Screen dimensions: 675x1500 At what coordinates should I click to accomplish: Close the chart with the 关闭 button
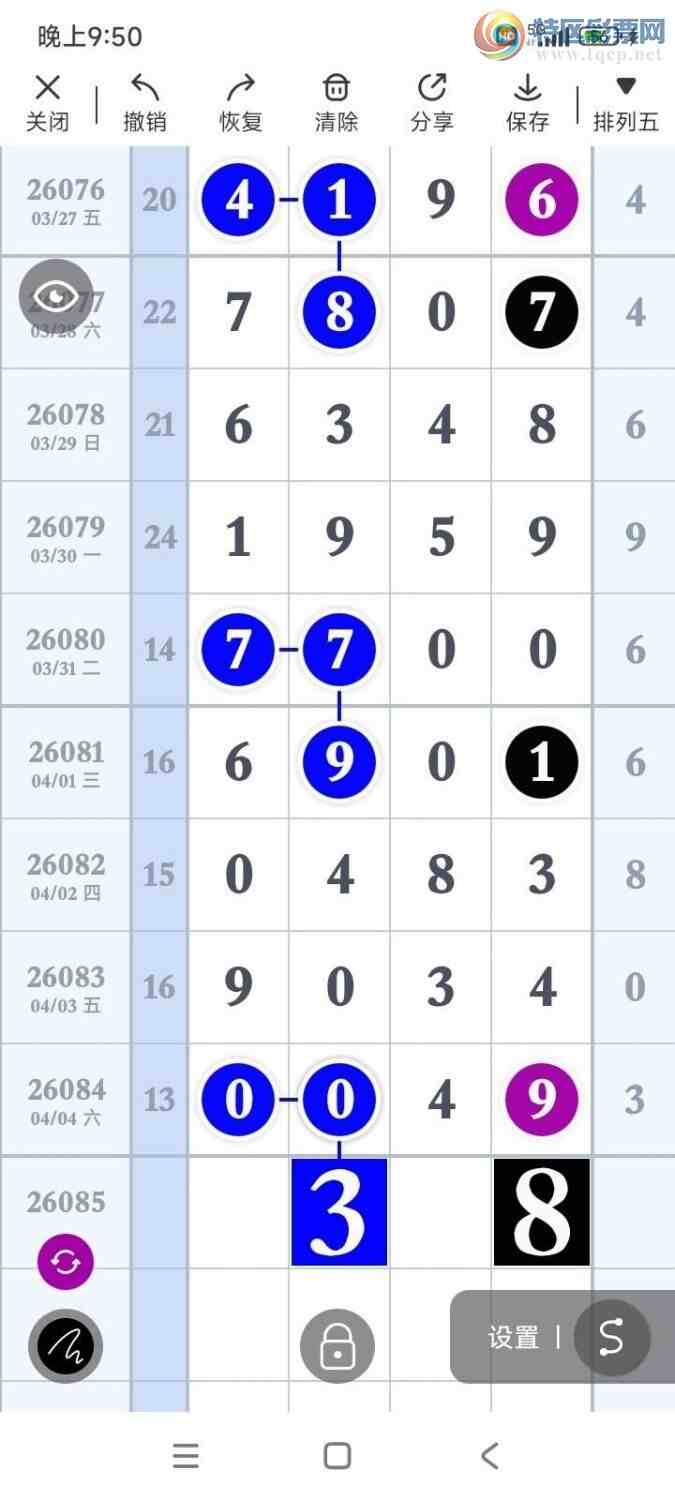point(47,104)
